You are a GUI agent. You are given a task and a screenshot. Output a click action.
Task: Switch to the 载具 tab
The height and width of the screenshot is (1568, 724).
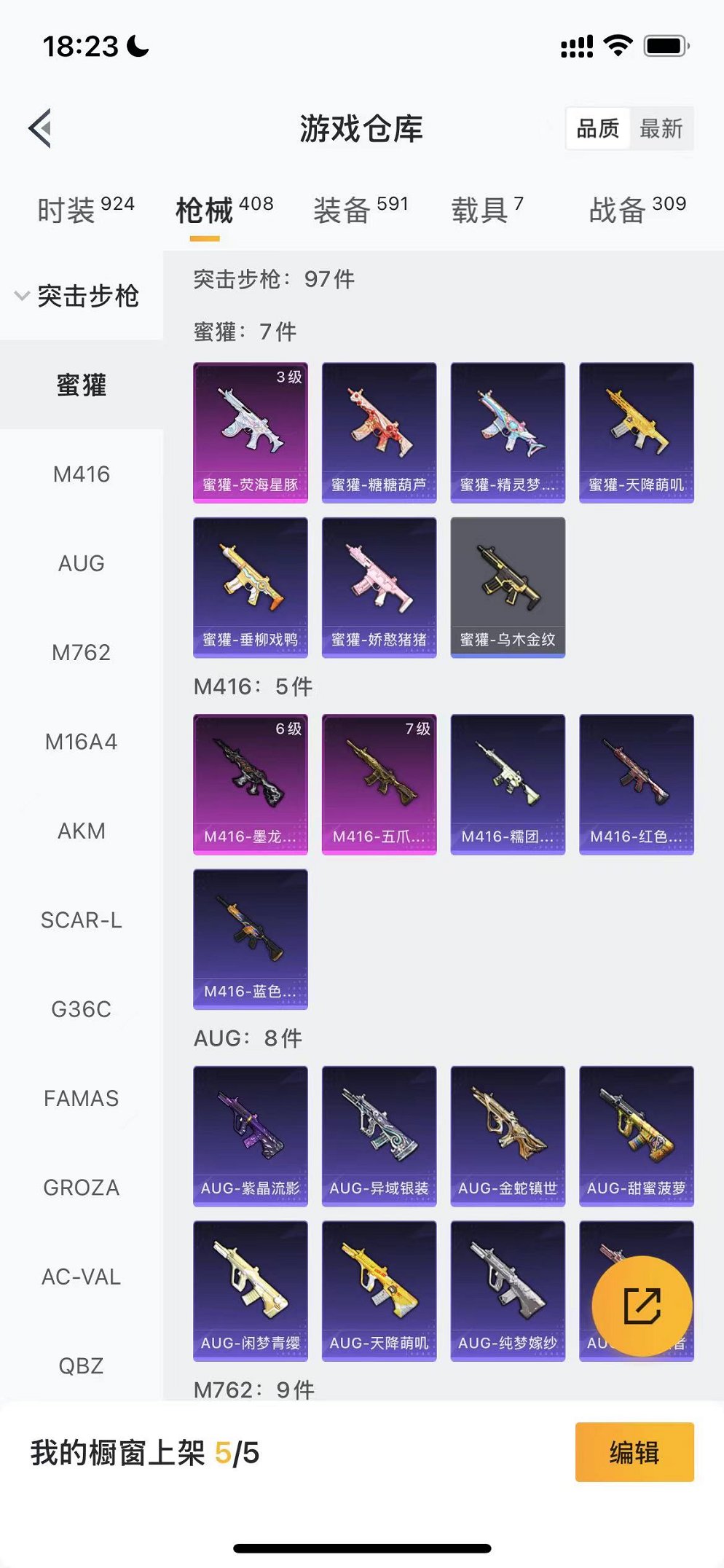(487, 210)
